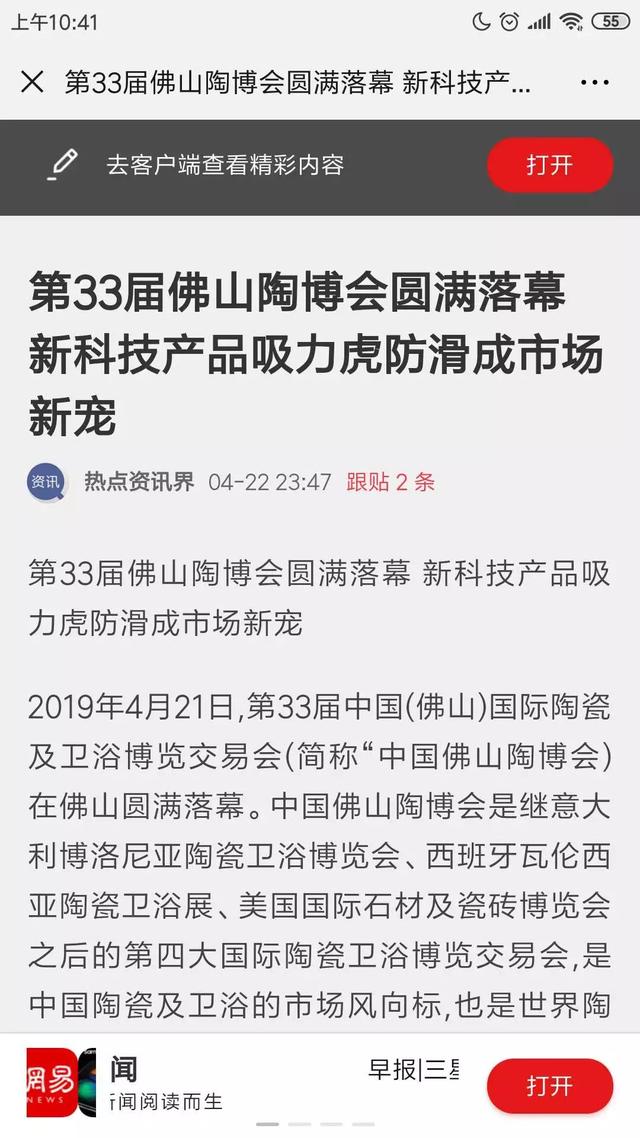The width and height of the screenshot is (640, 1138).
Task: Open the 热点资讯界 author profile
Action: [139, 482]
